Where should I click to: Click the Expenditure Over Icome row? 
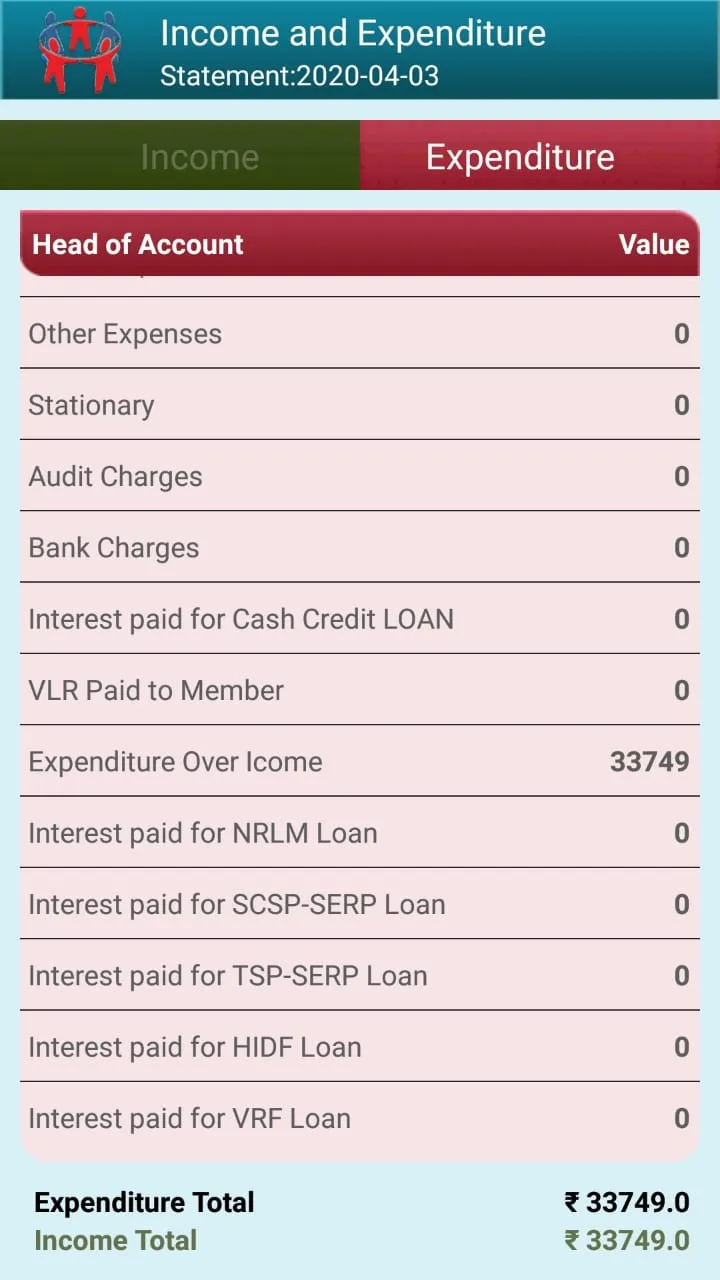pyautogui.click(x=360, y=761)
